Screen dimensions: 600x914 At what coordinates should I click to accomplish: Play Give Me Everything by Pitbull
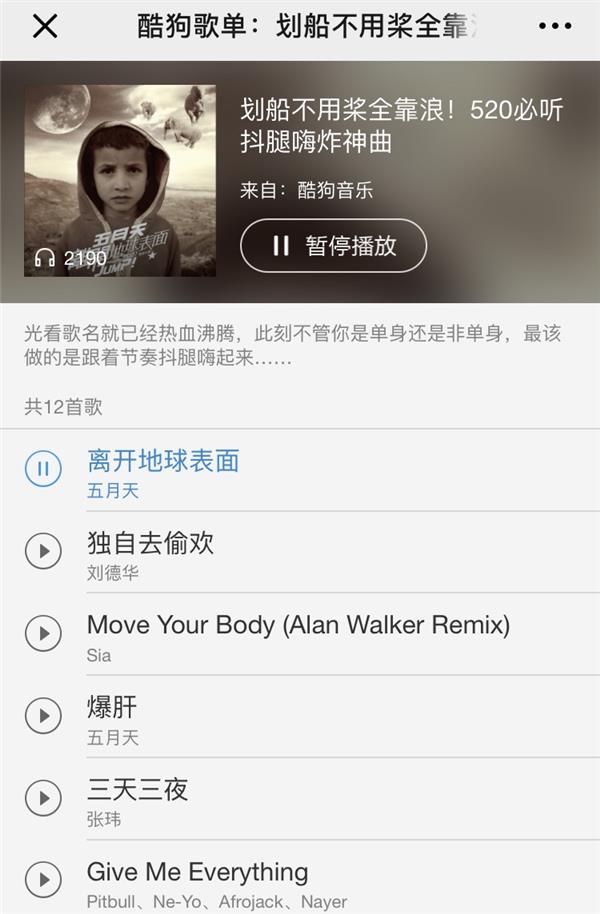pos(43,879)
